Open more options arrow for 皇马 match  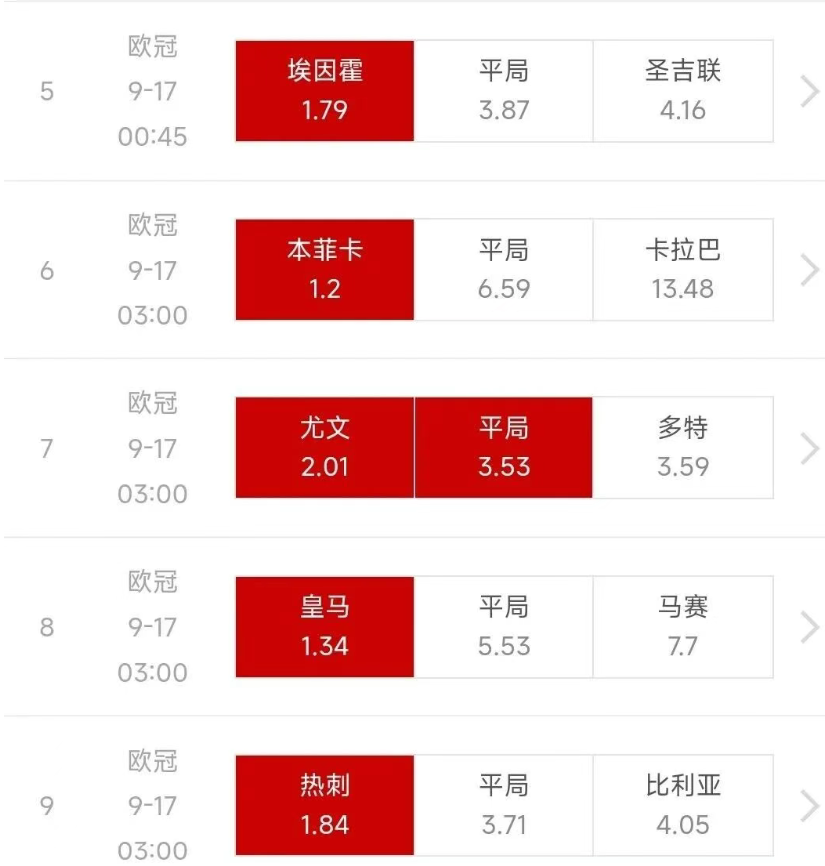[809, 627]
